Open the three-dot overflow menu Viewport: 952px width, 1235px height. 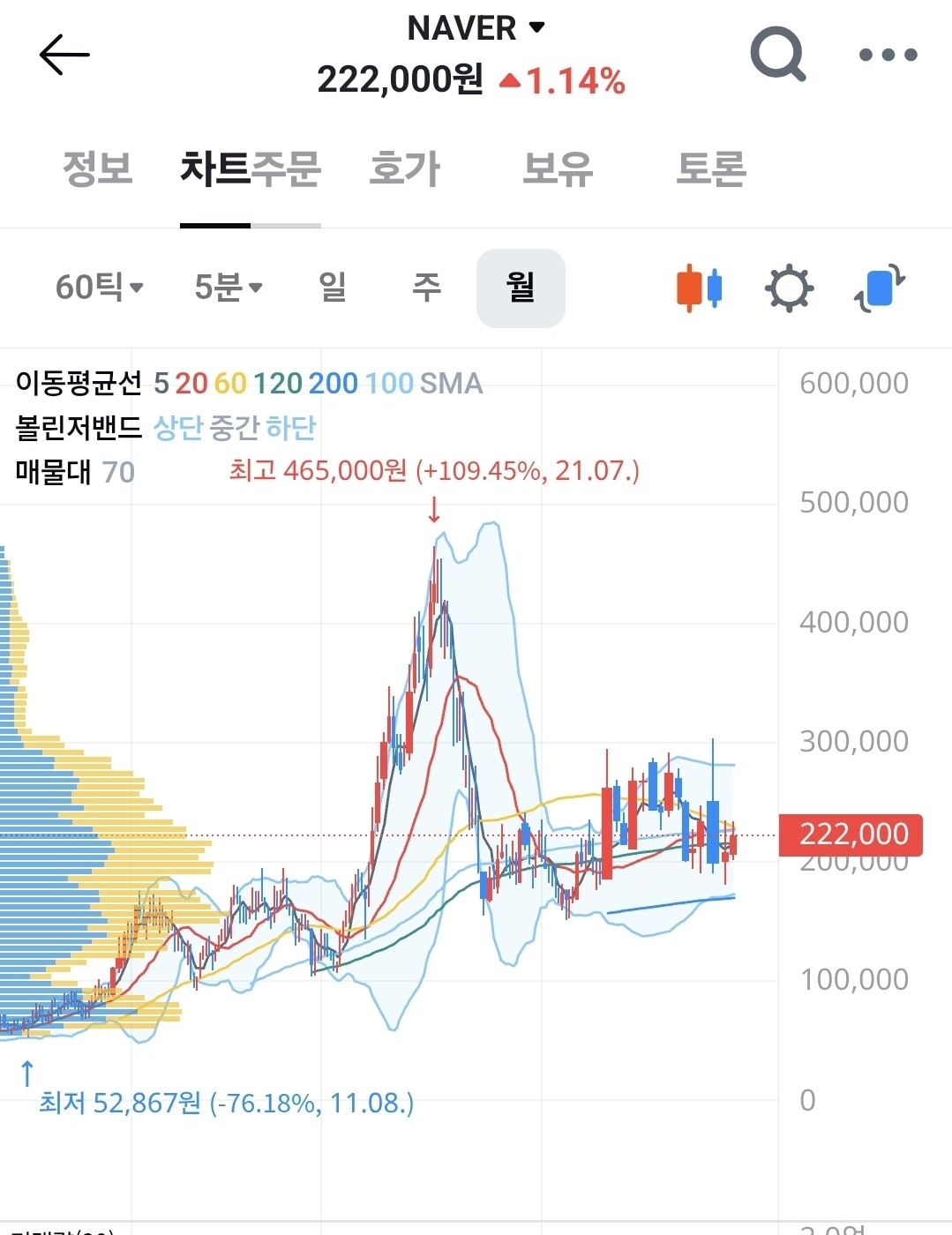(888, 55)
